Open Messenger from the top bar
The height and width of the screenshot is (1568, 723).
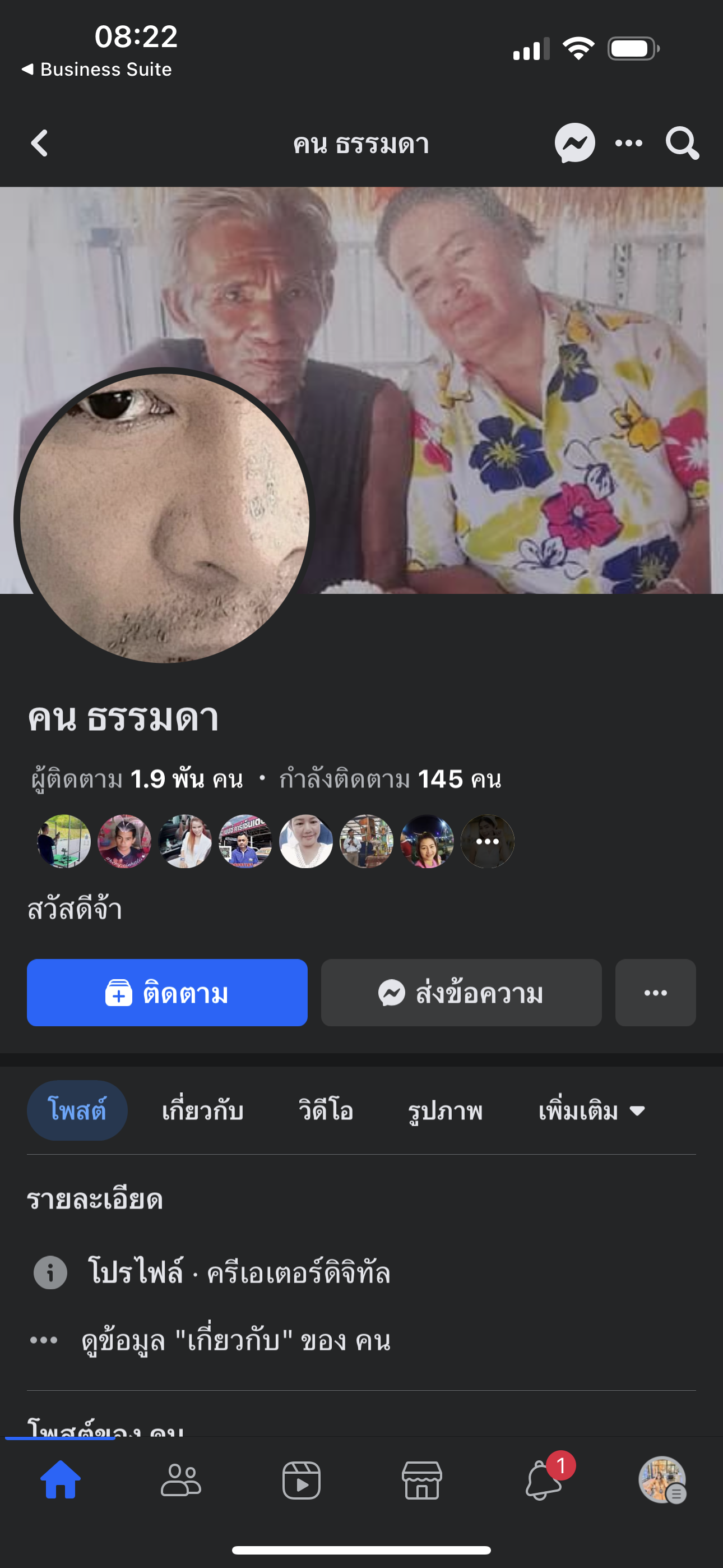coord(574,144)
